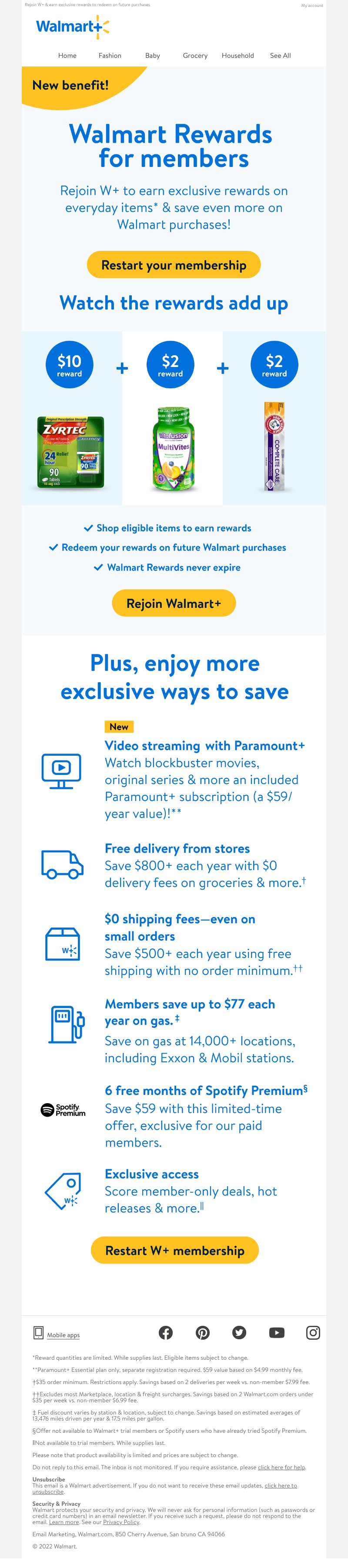The image size is (348, 1568).
Task: Open the Privacy Policy link
Action: pyautogui.click(x=120, y=1522)
